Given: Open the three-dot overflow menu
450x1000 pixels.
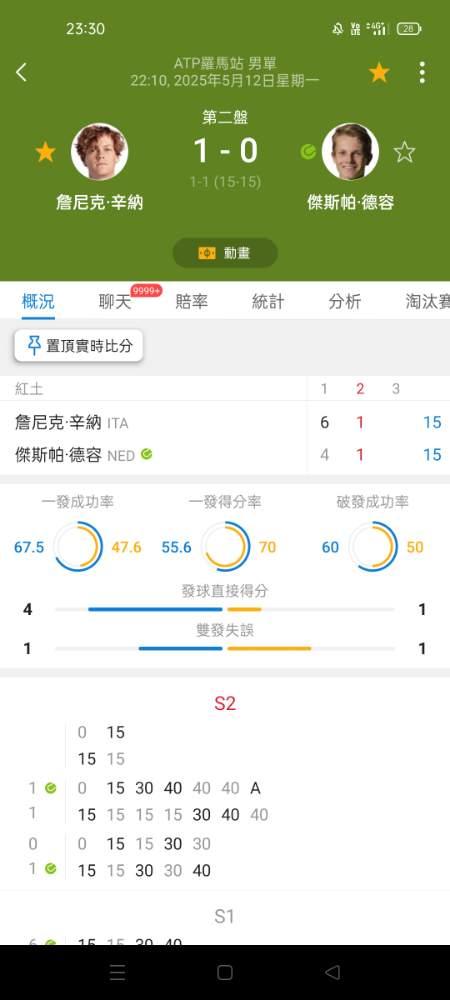Looking at the screenshot, I should click(x=422, y=73).
